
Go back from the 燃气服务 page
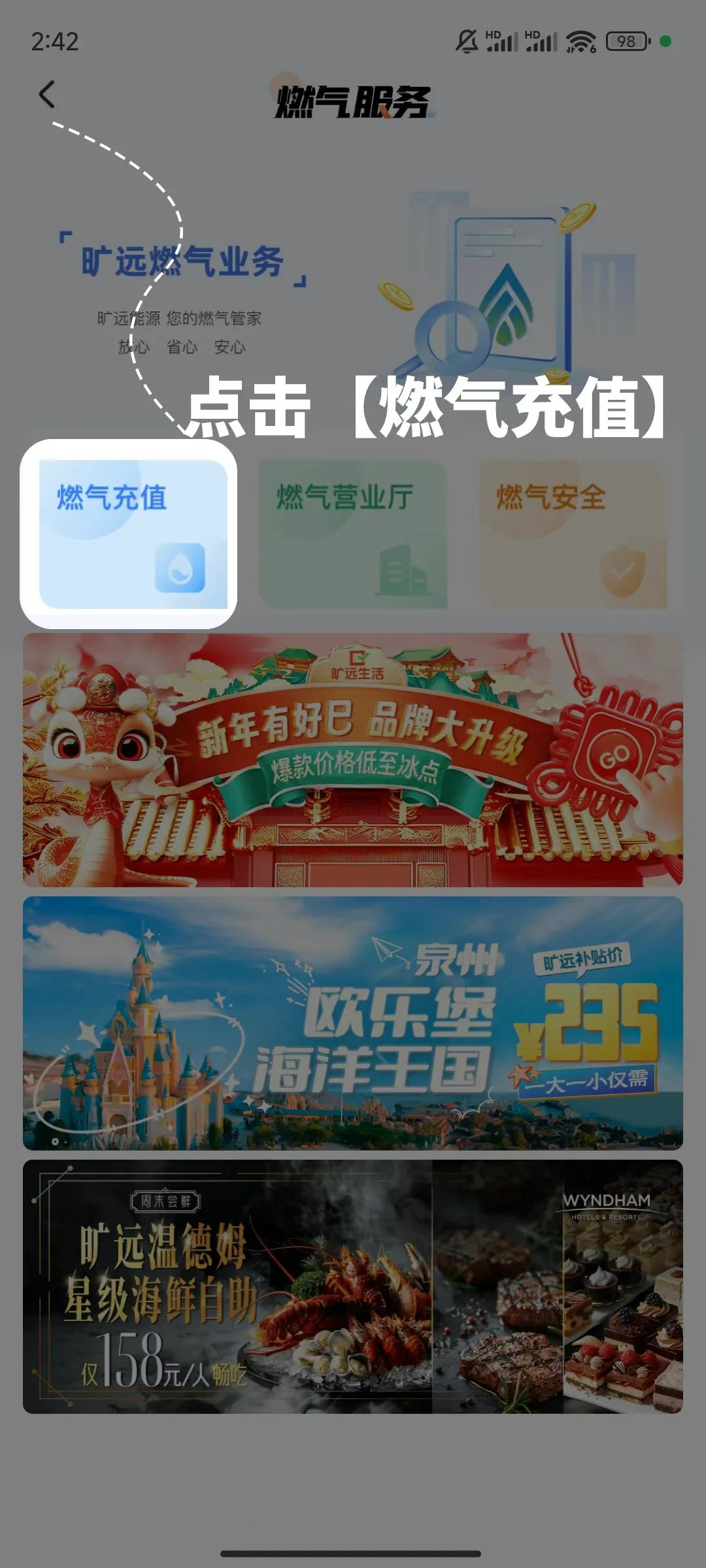46,95
